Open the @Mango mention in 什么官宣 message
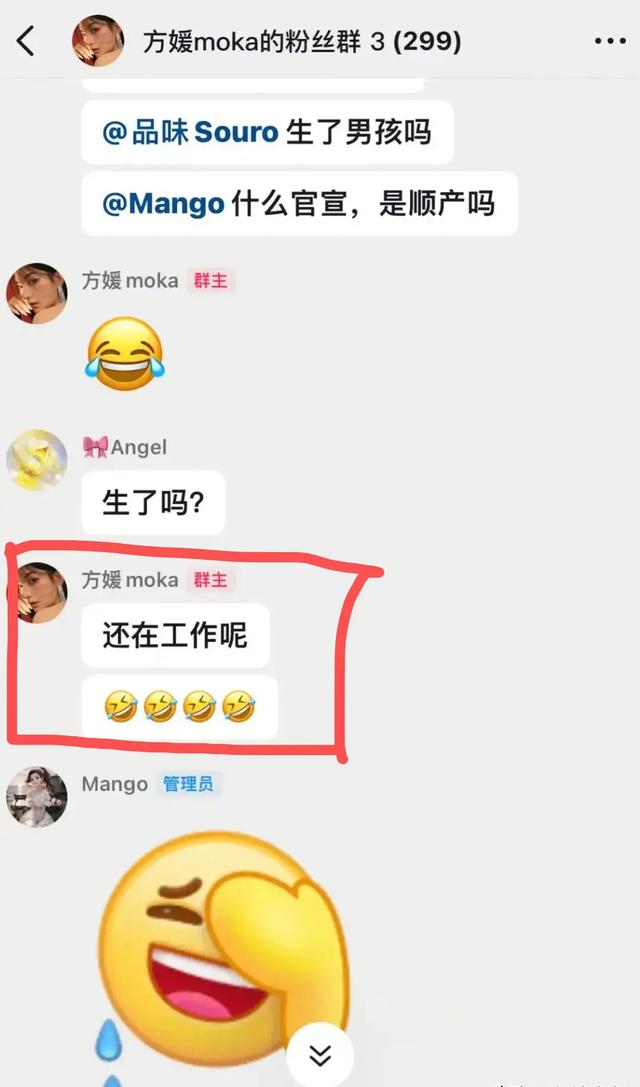The height and width of the screenshot is (1087, 640). coord(163,204)
